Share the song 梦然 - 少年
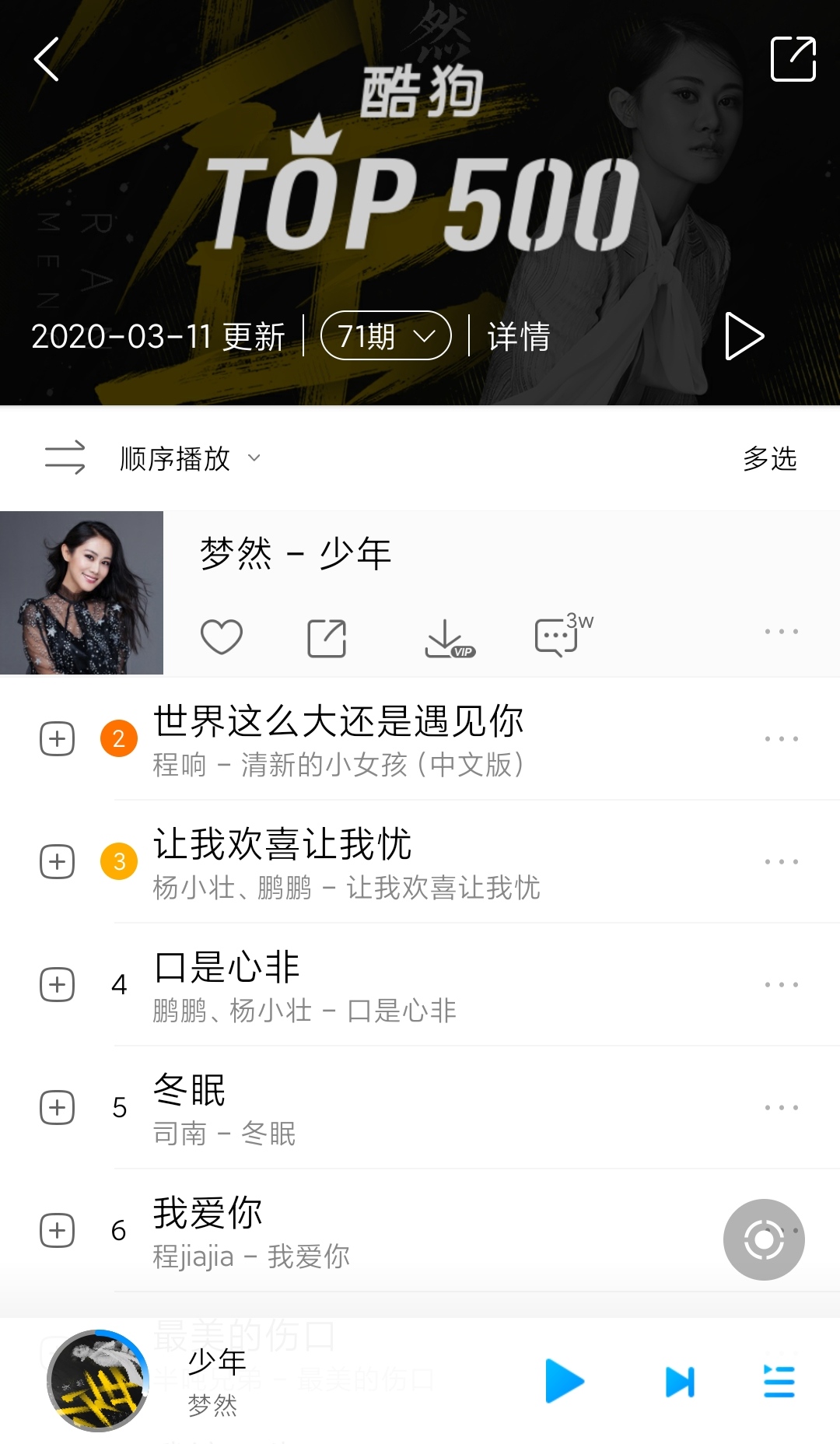This screenshot has height=1444, width=840. coord(327,638)
